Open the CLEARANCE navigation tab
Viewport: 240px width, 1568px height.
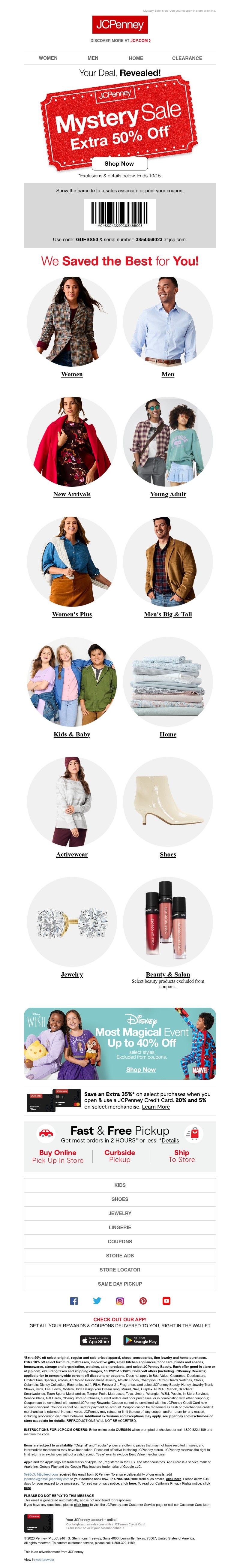[x=187, y=59]
